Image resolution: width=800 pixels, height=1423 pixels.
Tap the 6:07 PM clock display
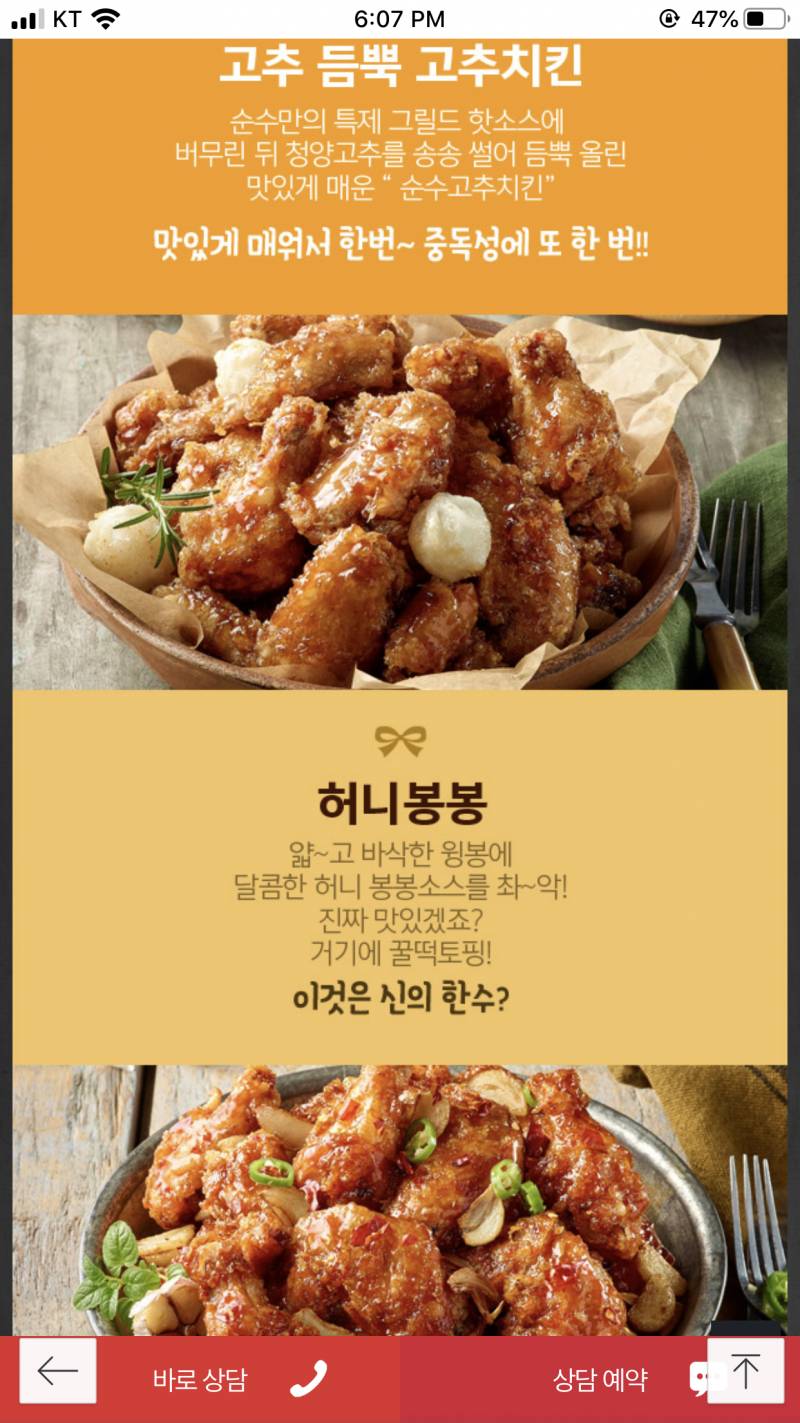pyautogui.click(x=400, y=16)
